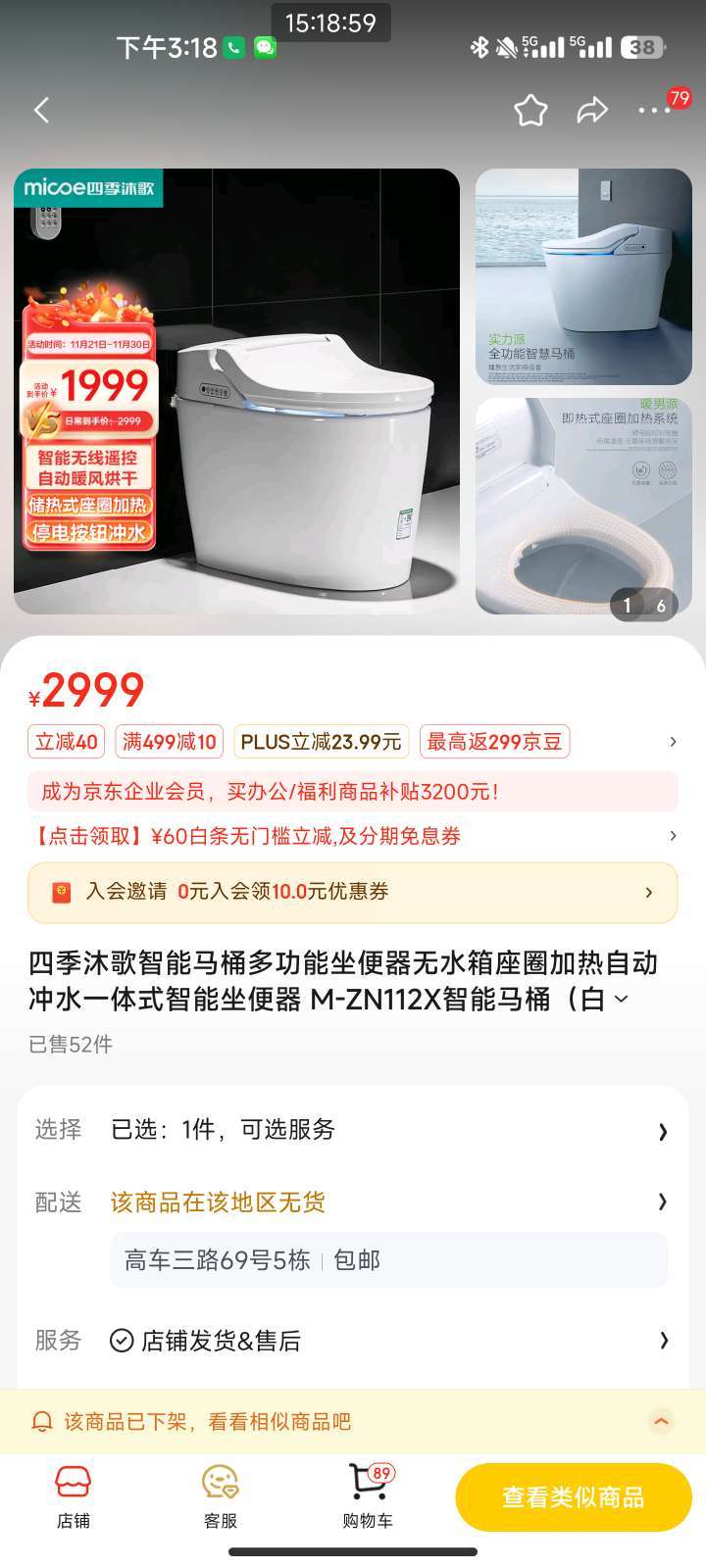706x1568 pixels.
Task: View the 全功能智慧马桶 product image
Action: click(x=583, y=276)
